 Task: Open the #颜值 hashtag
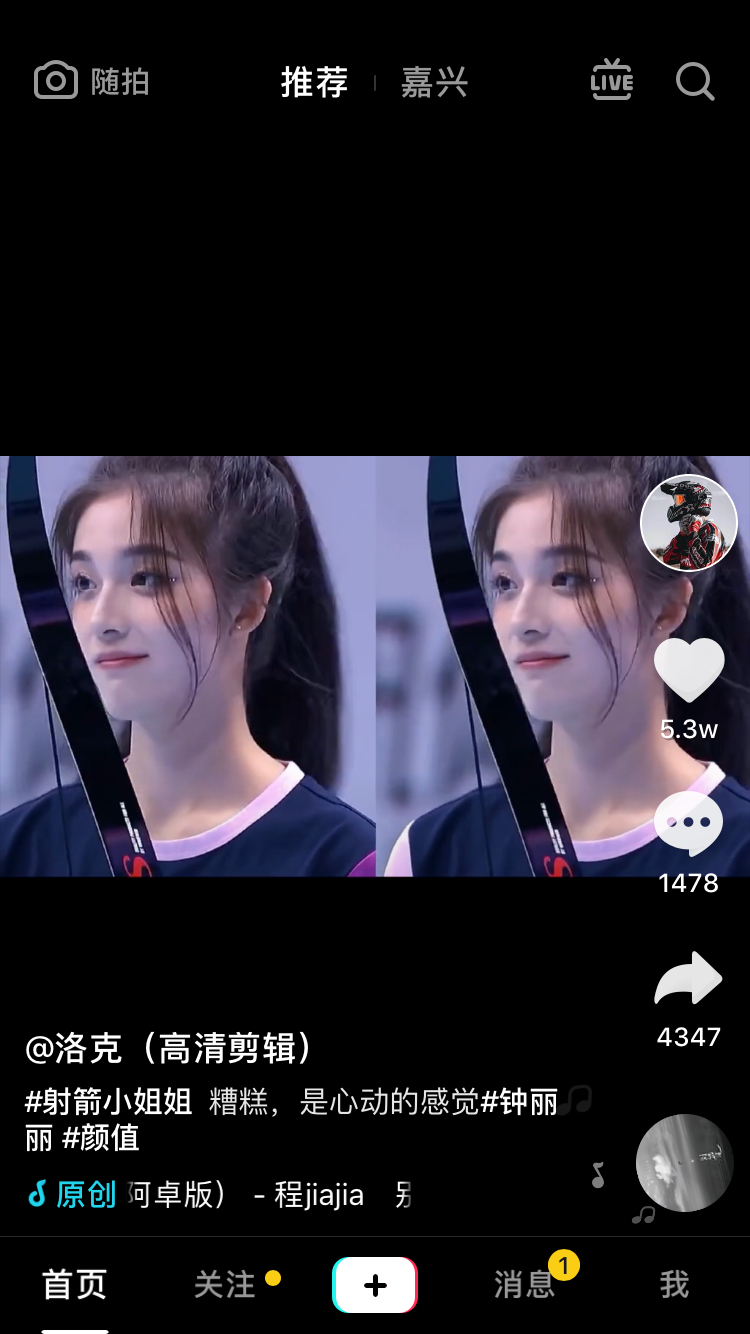coord(101,1138)
